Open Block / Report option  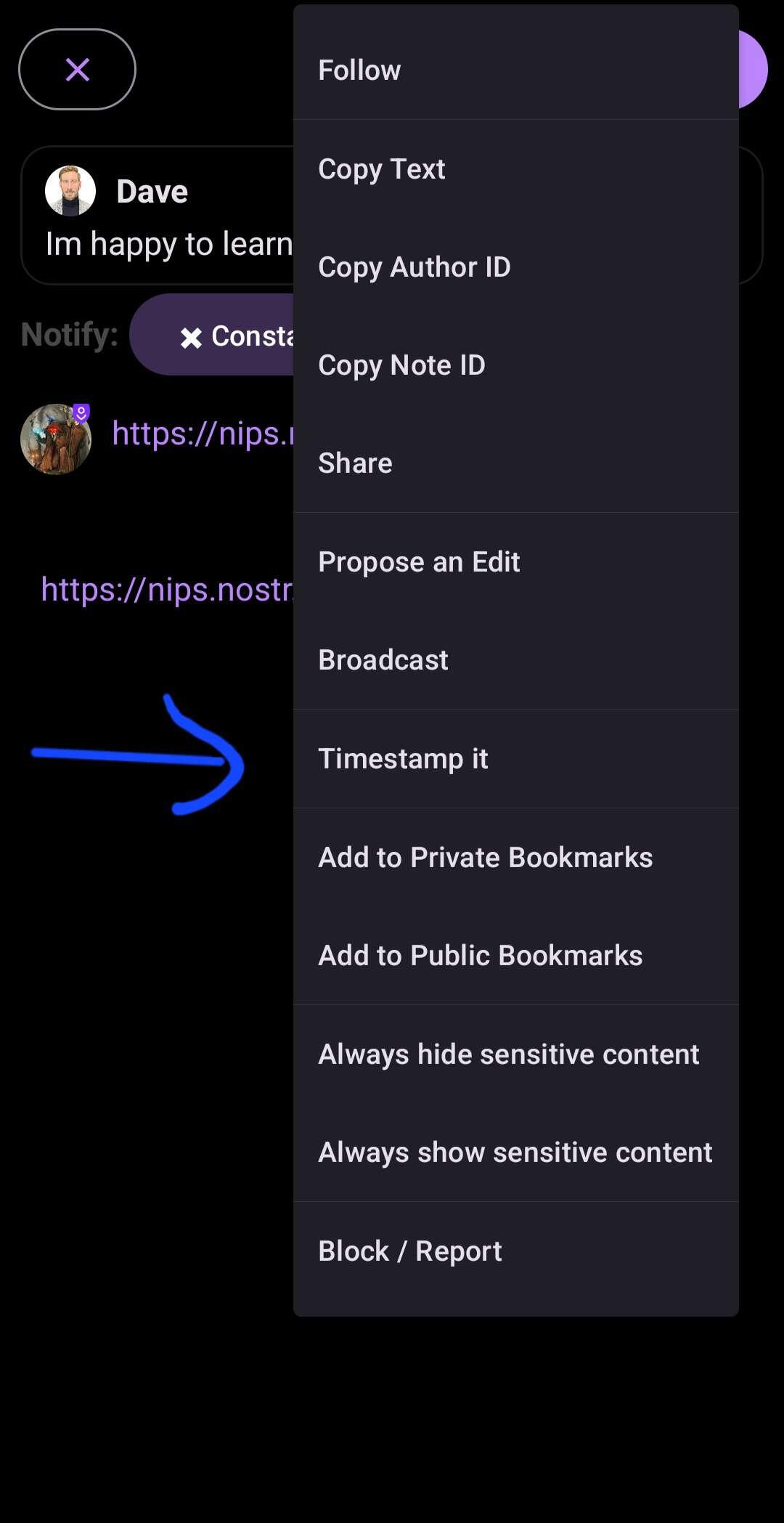click(x=515, y=1251)
